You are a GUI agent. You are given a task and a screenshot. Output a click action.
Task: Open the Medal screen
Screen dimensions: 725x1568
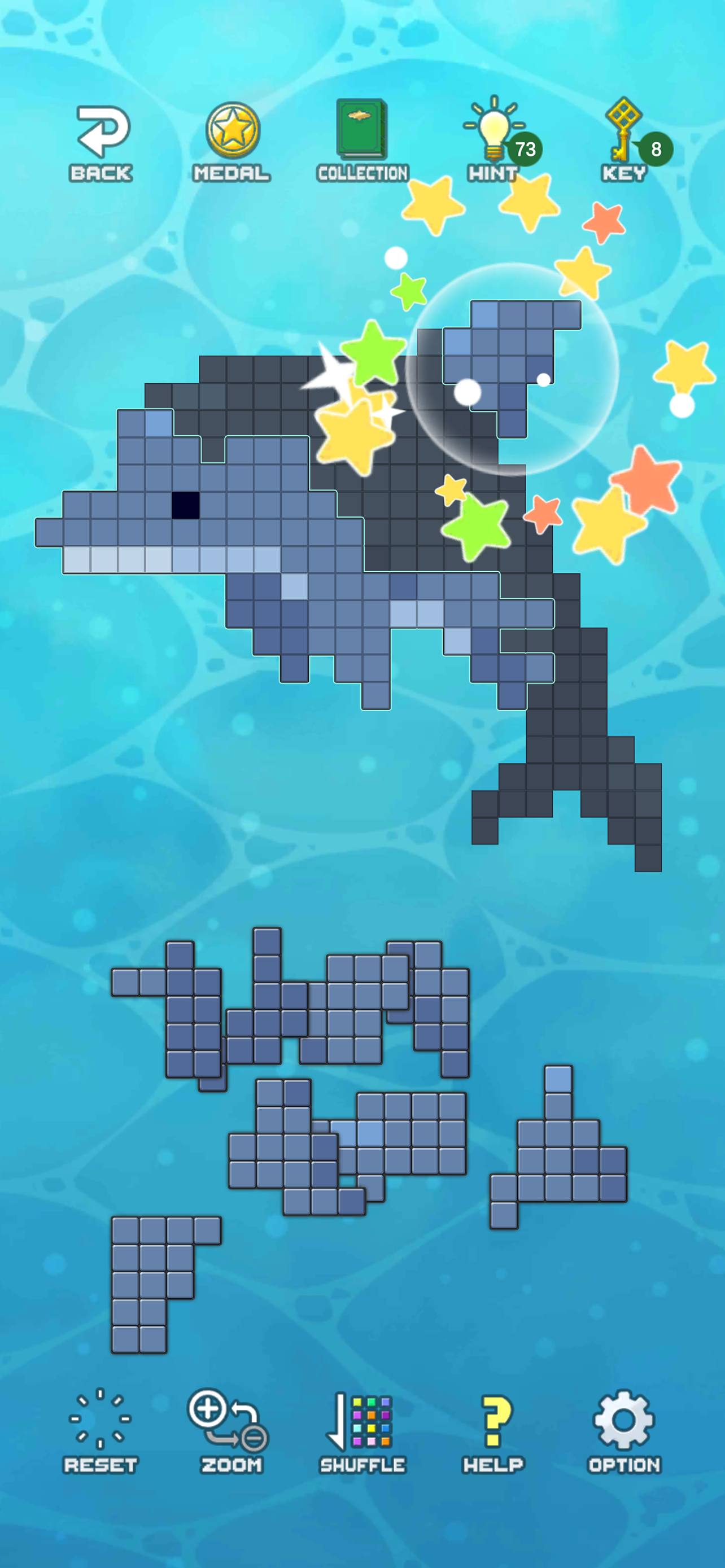[232, 142]
